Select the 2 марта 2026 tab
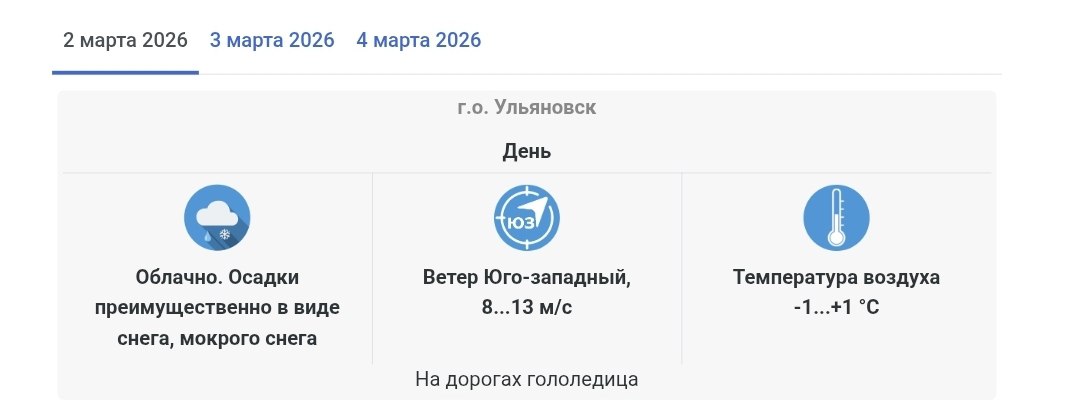Screen dimensions: 1079x411 coord(125,41)
